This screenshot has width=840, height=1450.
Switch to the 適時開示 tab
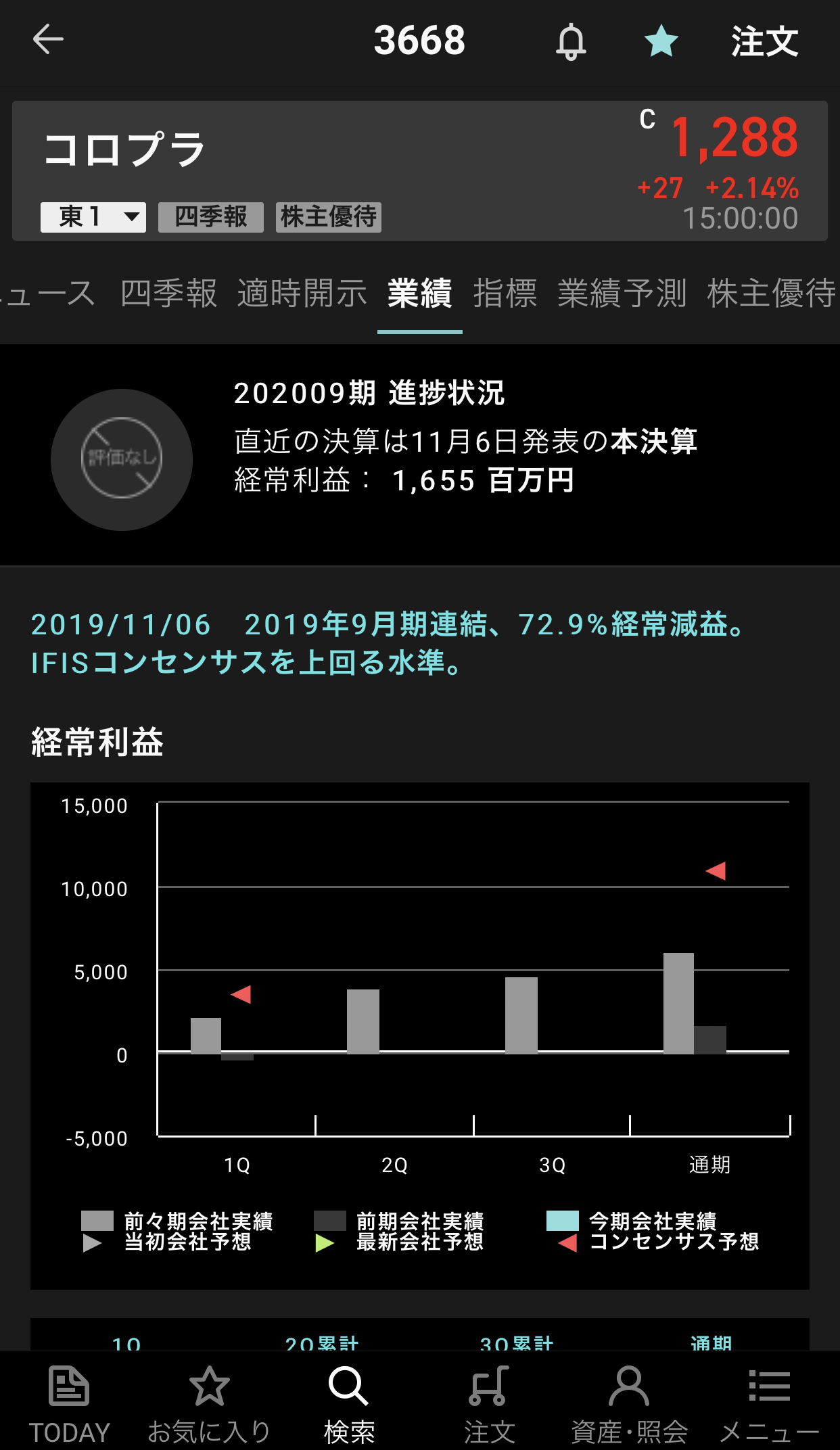point(302,293)
